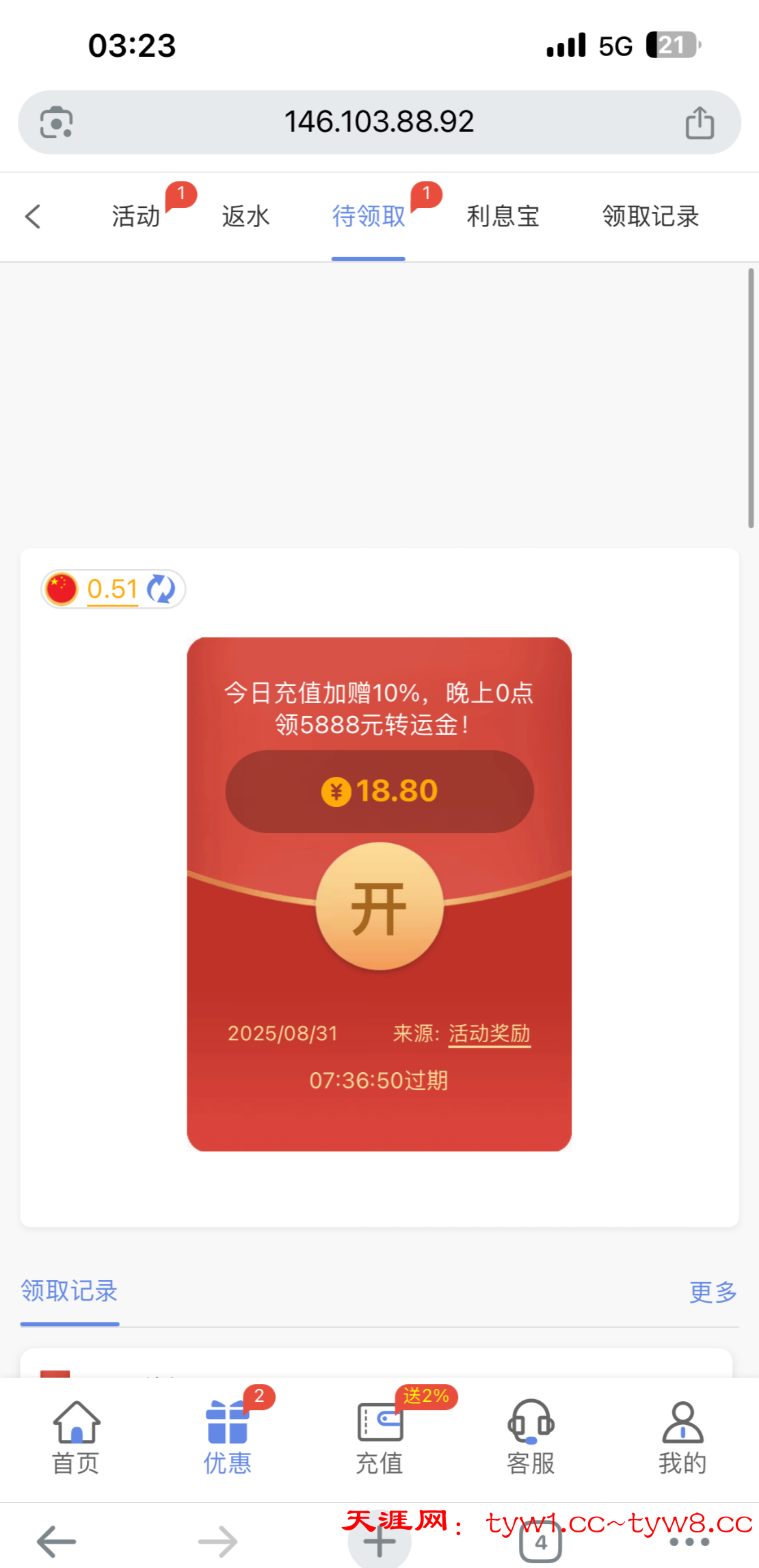
Task: Switch to the 活动 tab
Action: [136, 216]
